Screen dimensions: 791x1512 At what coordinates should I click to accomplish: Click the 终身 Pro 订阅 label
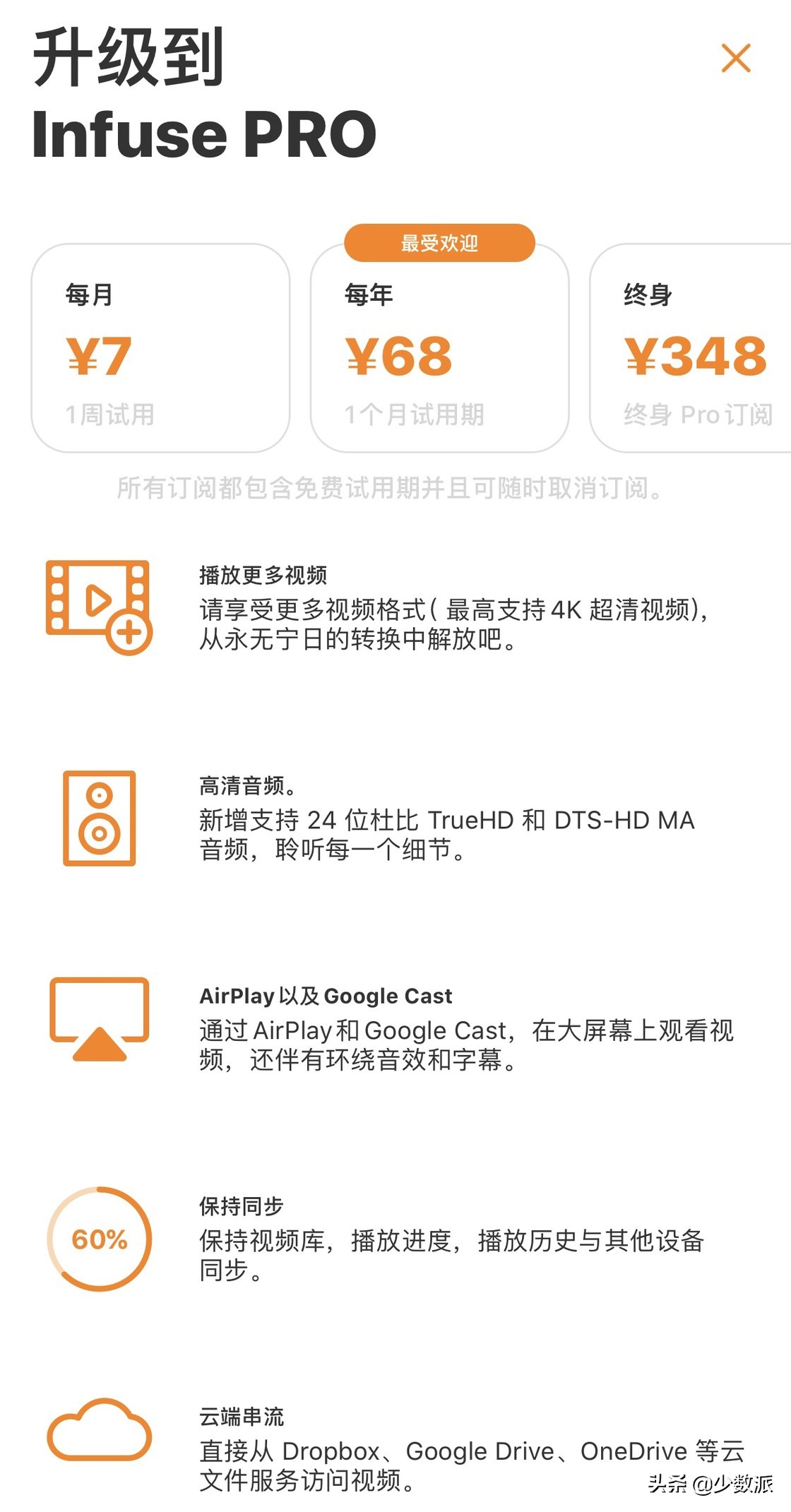tap(699, 413)
